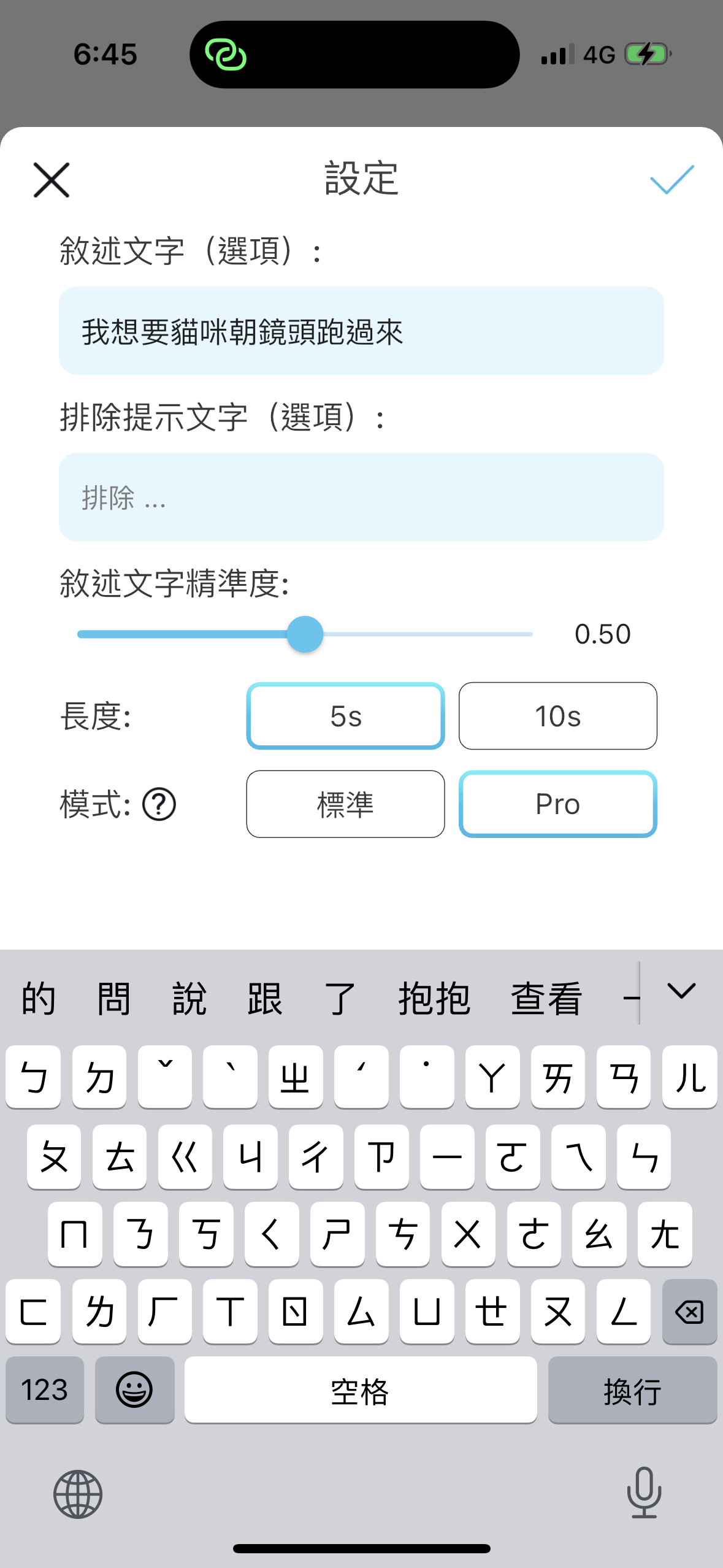The height and width of the screenshot is (1568, 723).
Task: Confirm settings with the blue checkmark
Action: coord(671,180)
